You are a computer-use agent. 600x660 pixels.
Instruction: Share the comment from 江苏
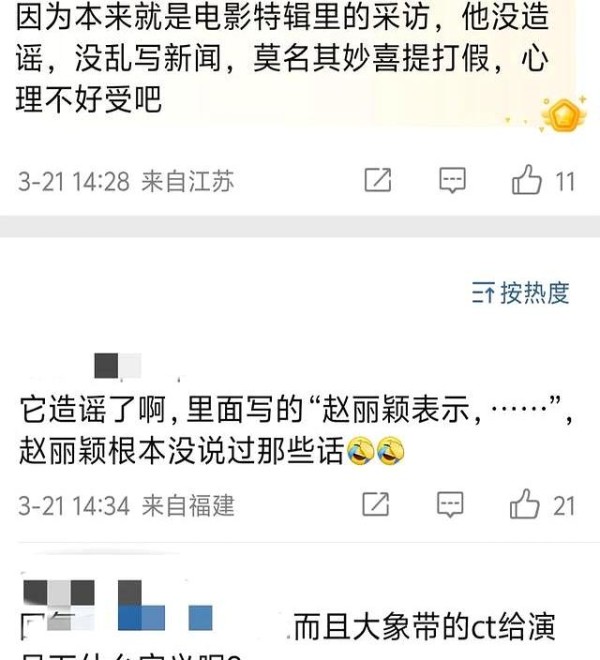(x=378, y=181)
